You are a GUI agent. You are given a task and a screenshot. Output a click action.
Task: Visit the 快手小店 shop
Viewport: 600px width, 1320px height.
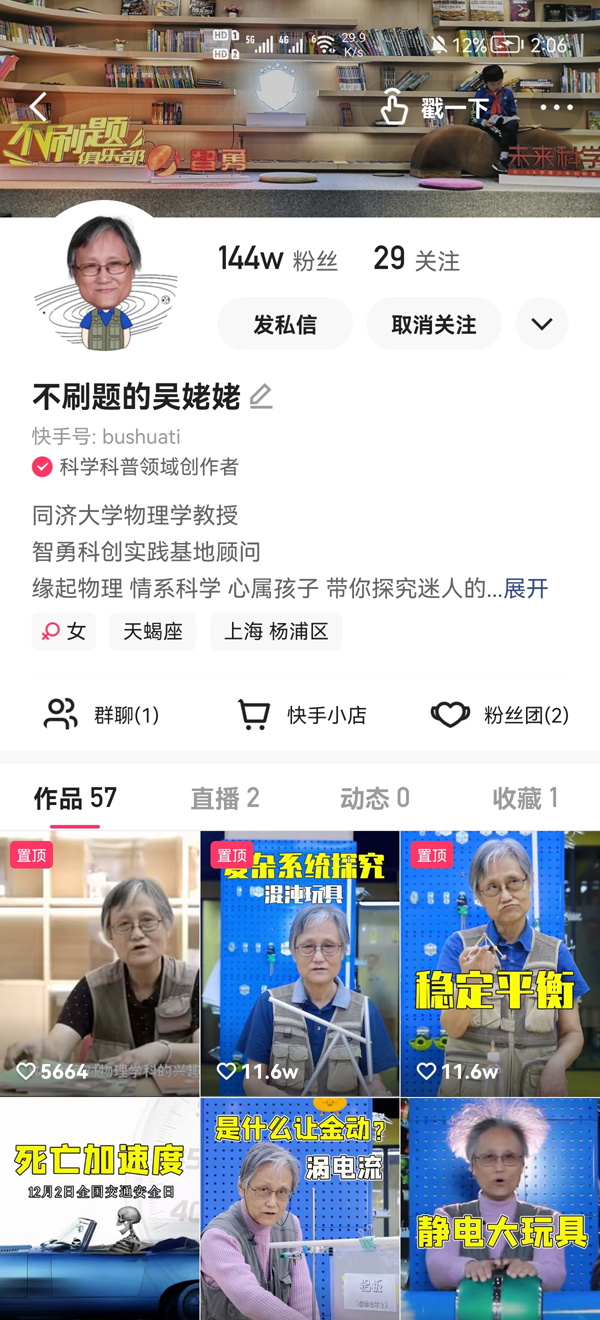[302, 715]
